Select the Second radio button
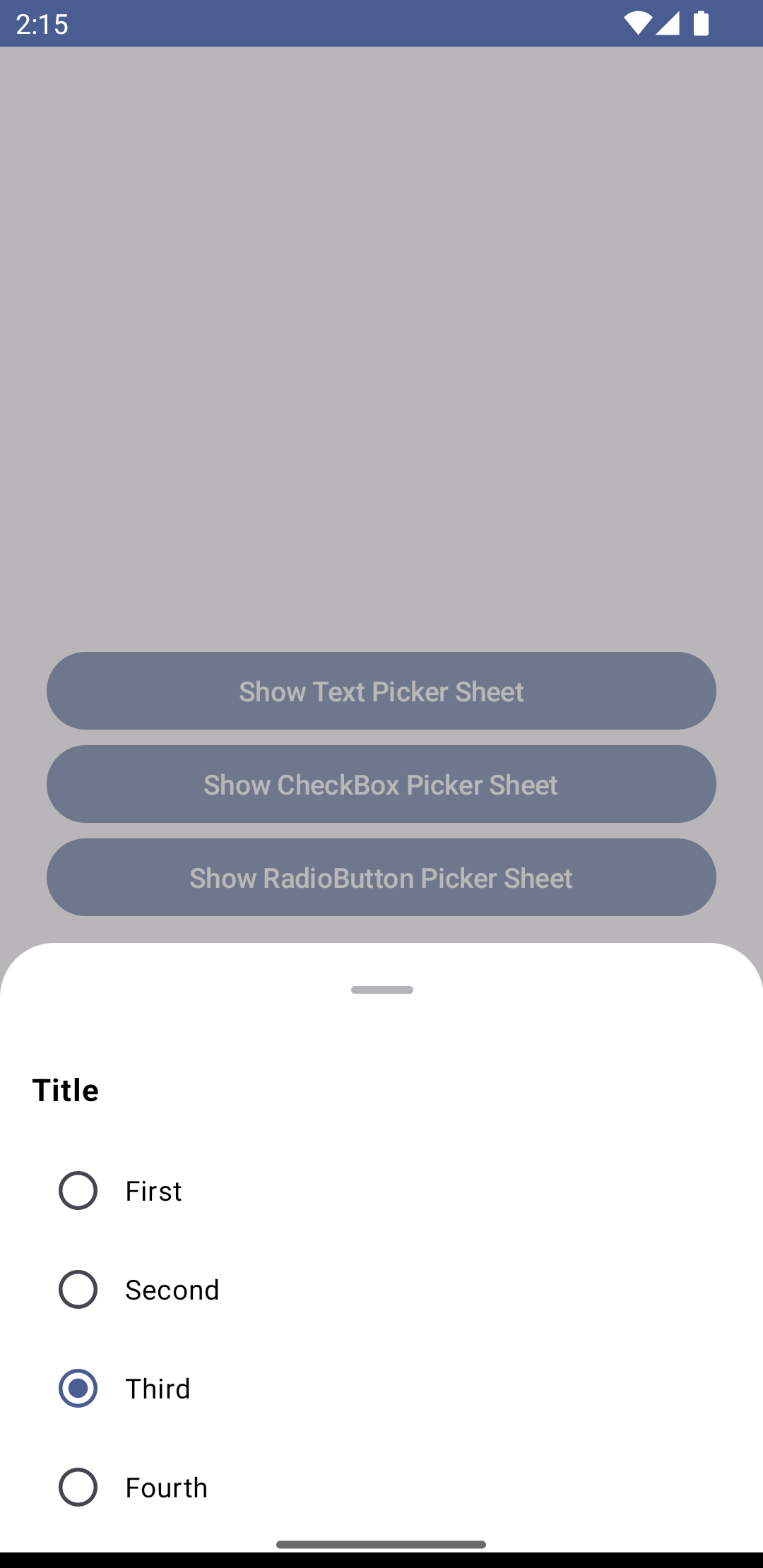Viewport: 763px width, 1568px height. pos(78,1290)
